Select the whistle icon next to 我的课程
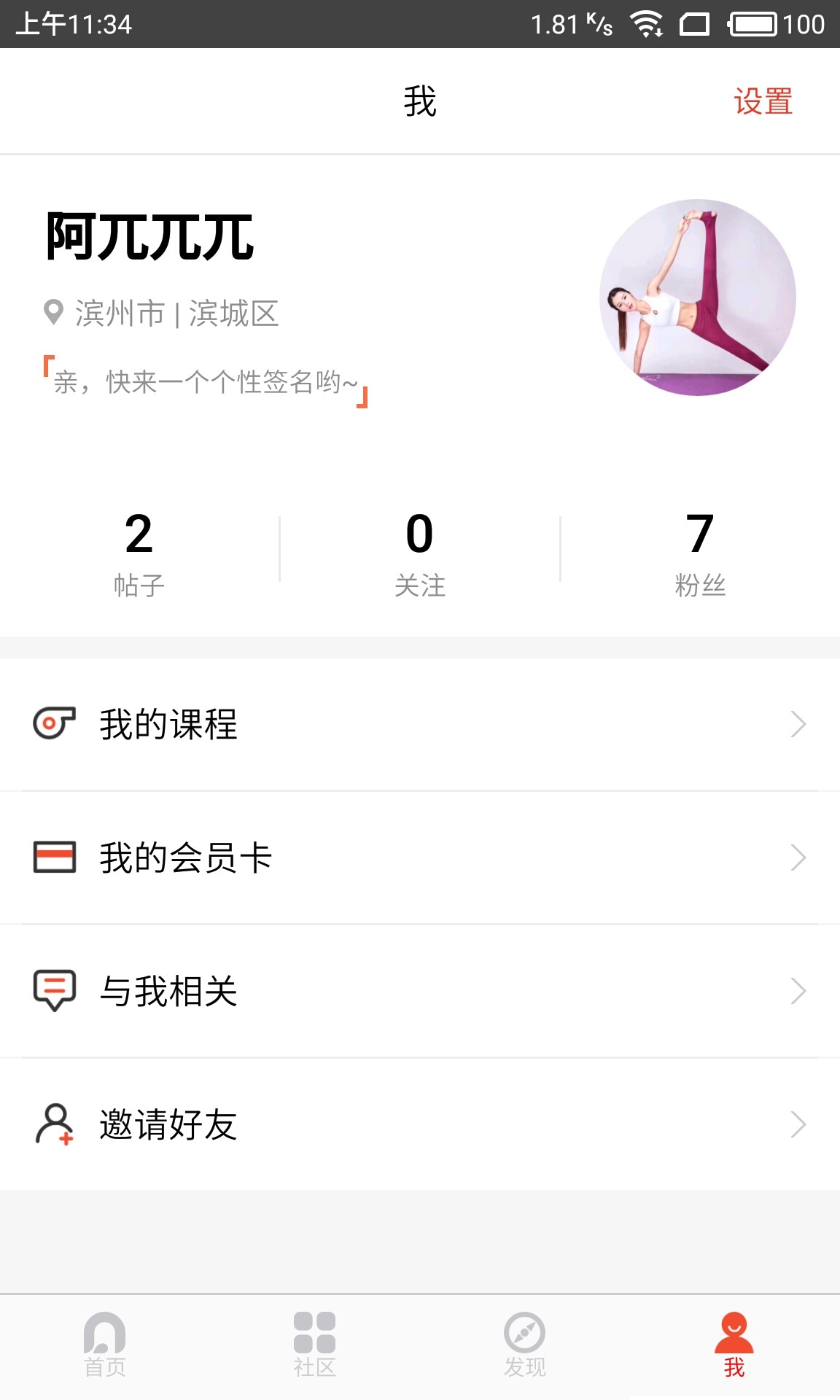The height and width of the screenshot is (1400, 840). coord(54,724)
